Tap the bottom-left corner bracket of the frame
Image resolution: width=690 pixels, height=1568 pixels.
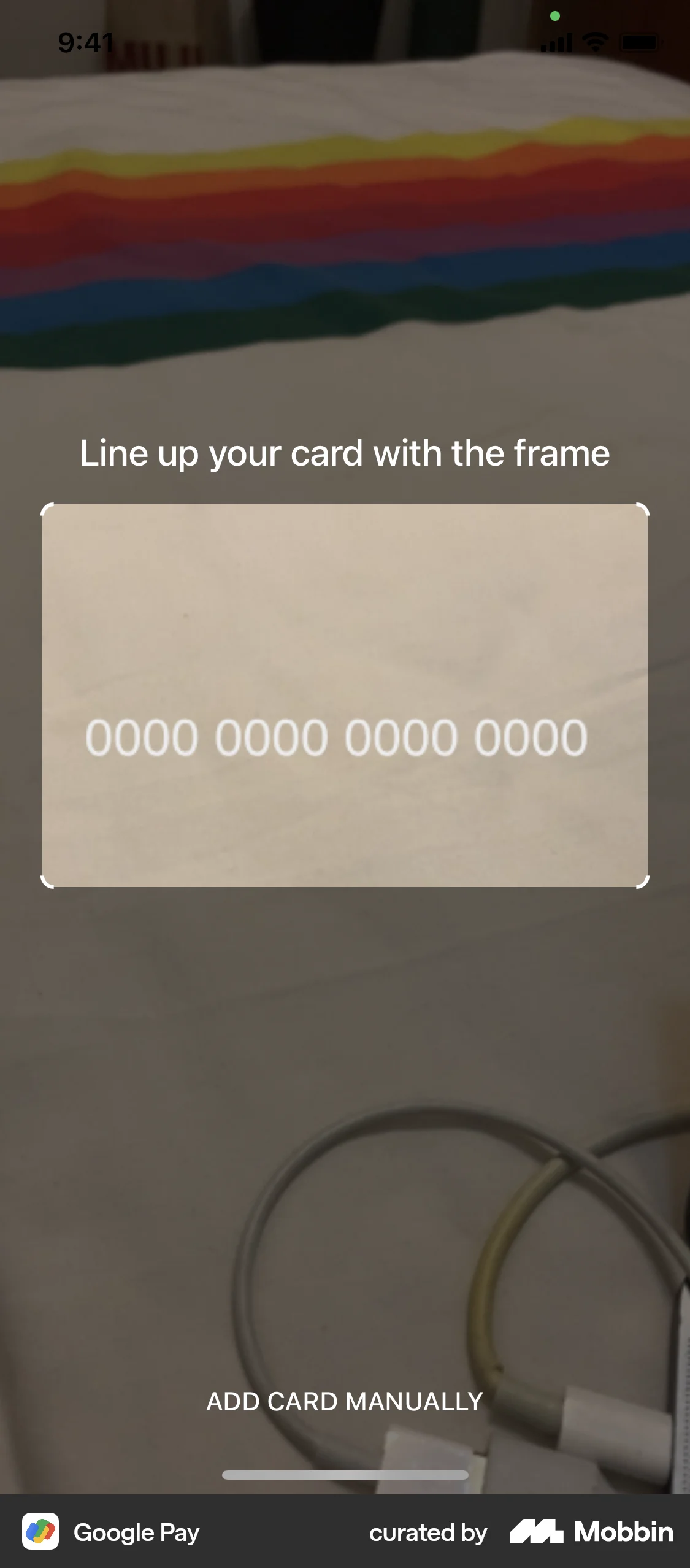tap(48, 880)
